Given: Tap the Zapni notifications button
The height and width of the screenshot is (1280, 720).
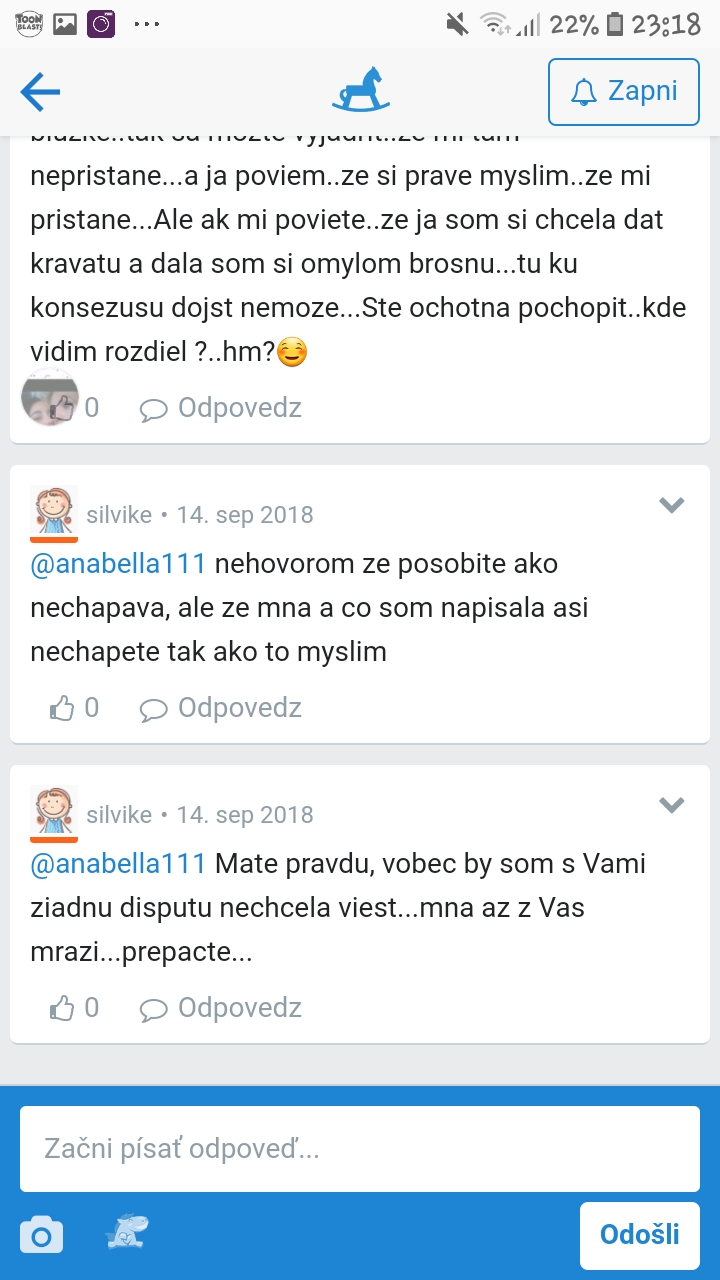Looking at the screenshot, I should [623, 92].
